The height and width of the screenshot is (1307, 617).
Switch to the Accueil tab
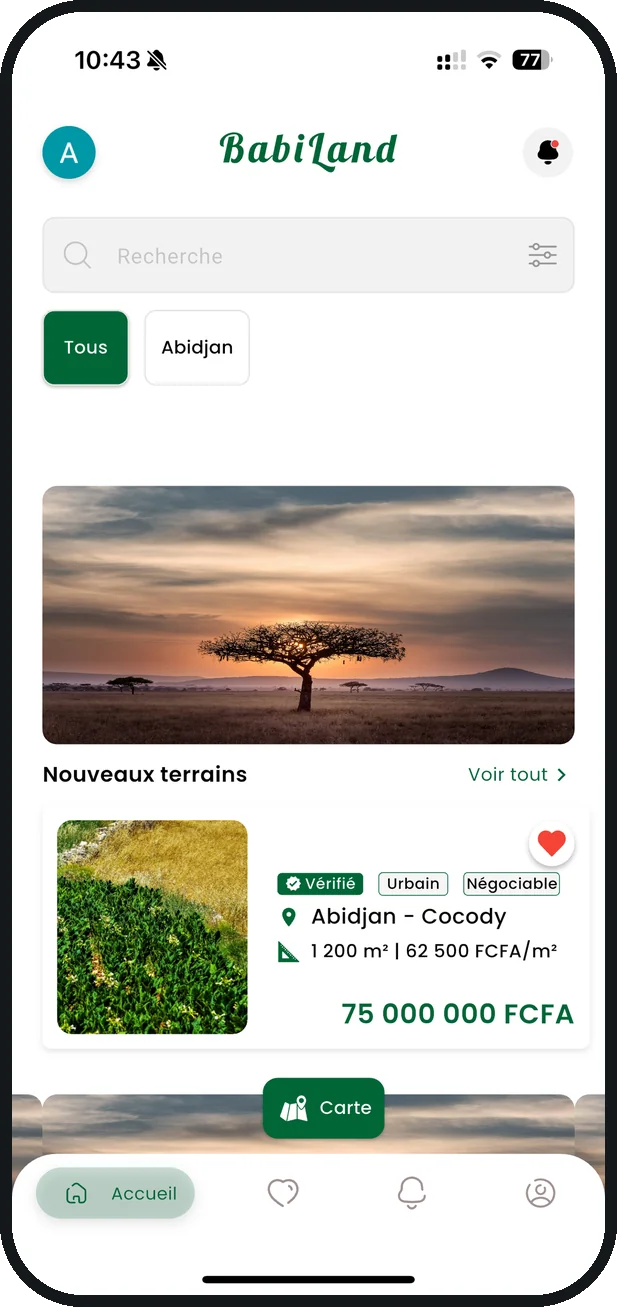(115, 1193)
